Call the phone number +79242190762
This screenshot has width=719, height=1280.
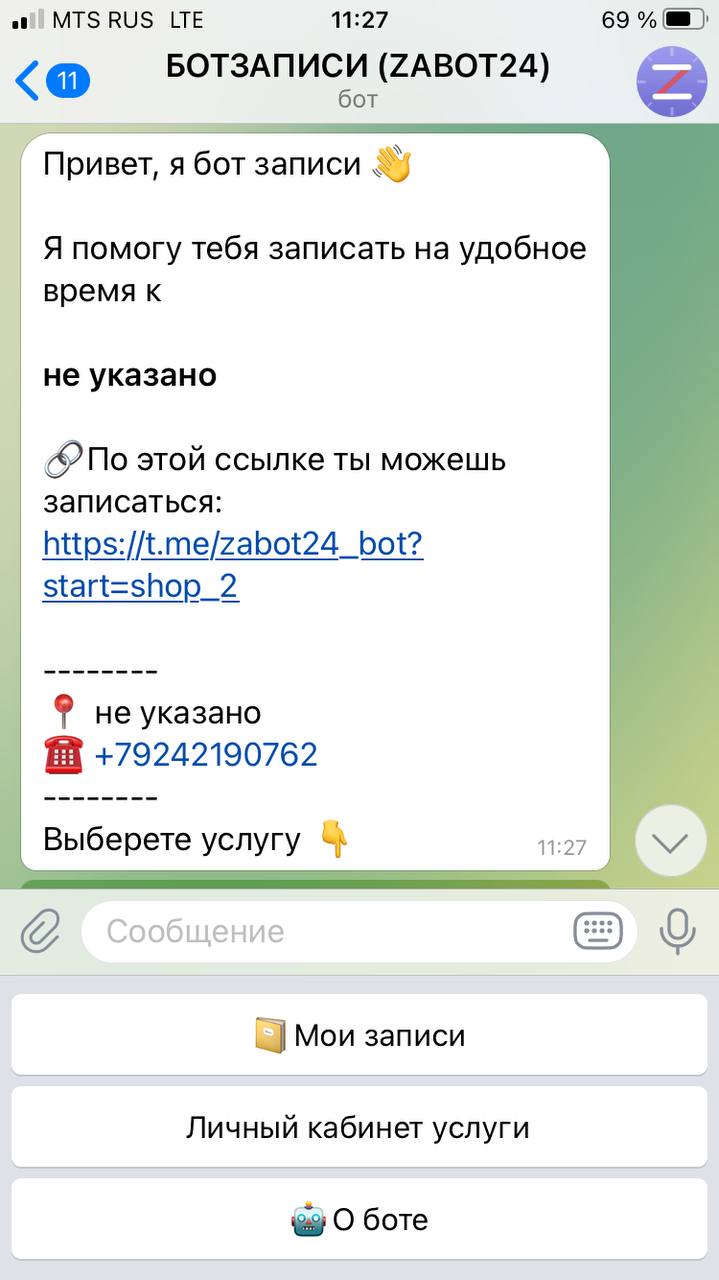pyautogui.click(x=206, y=754)
